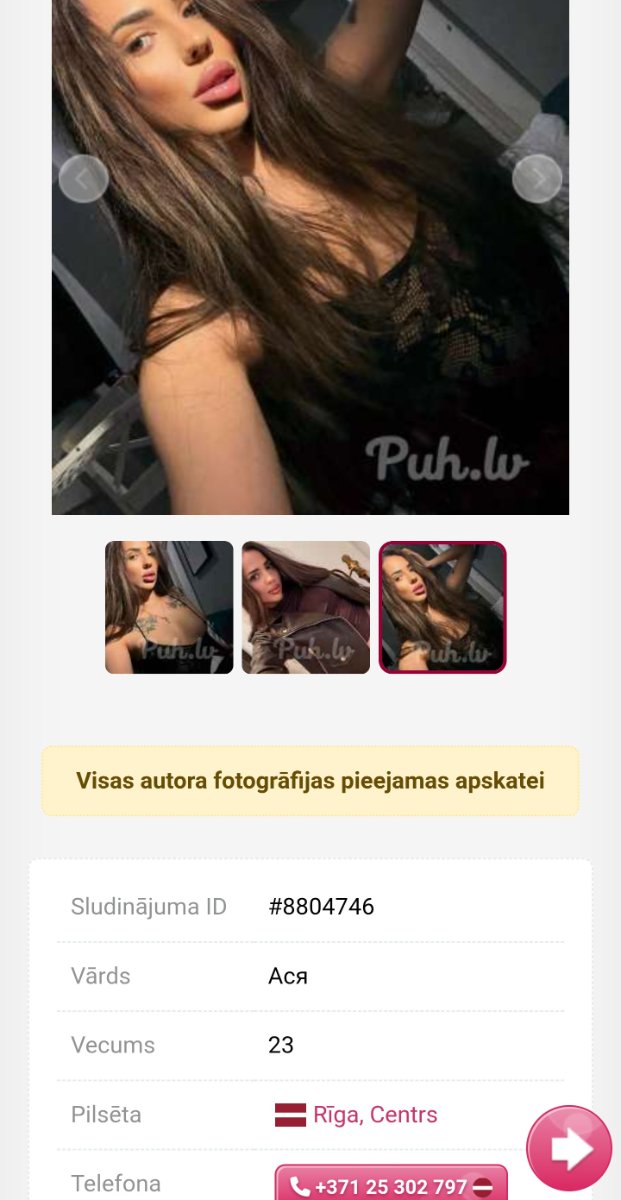Select the third highlighted photo thumbnail
Screen dimensions: 621x1200
pos(442,607)
